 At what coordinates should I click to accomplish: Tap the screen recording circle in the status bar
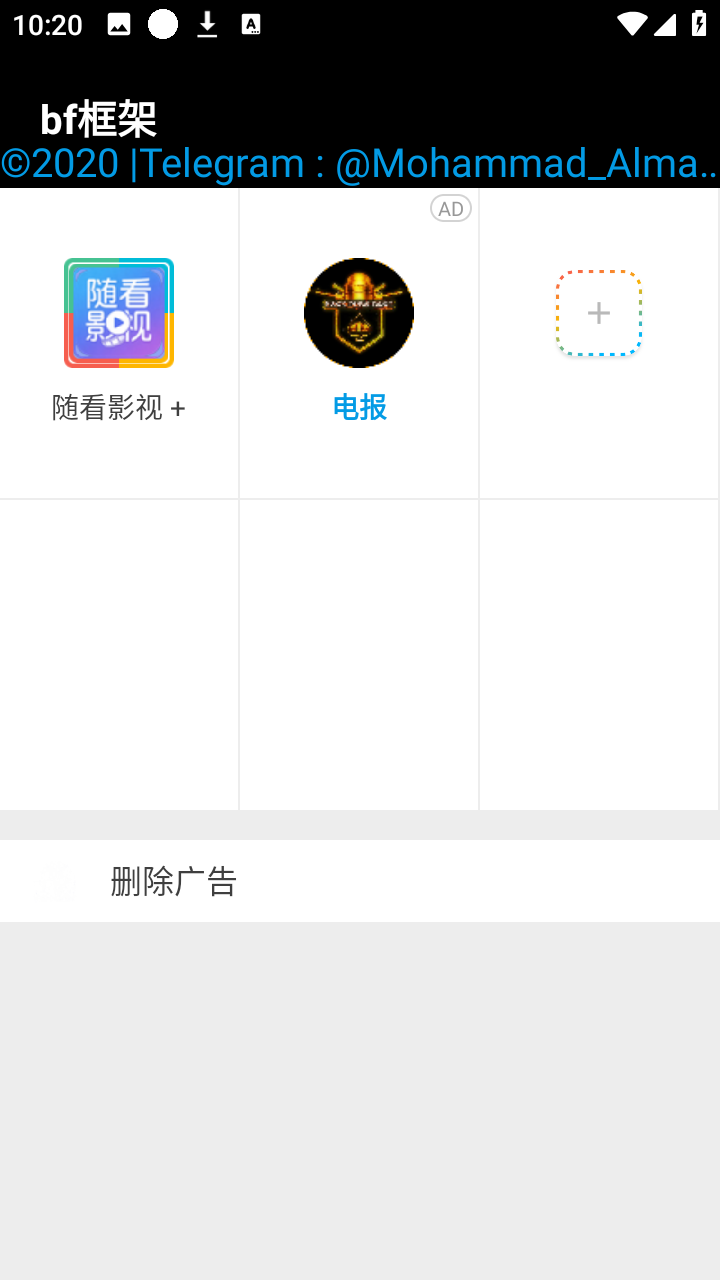pyautogui.click(x=162, y=24)
